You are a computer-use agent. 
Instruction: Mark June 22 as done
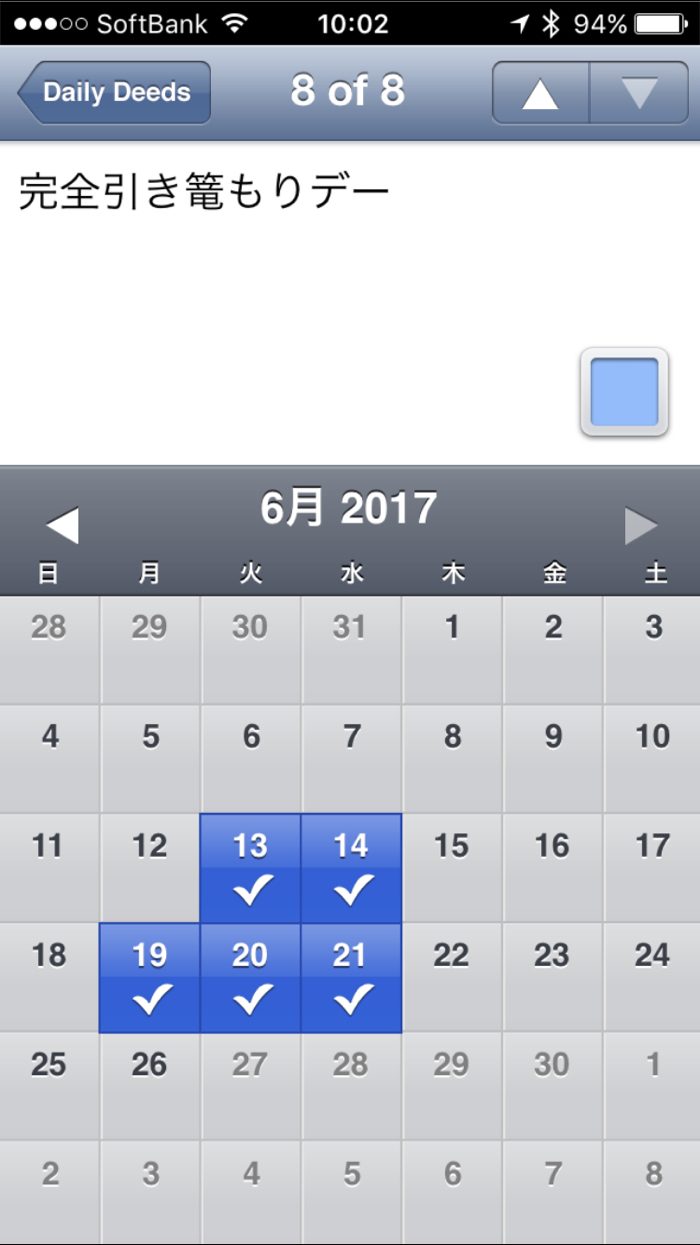pos(452,977)
